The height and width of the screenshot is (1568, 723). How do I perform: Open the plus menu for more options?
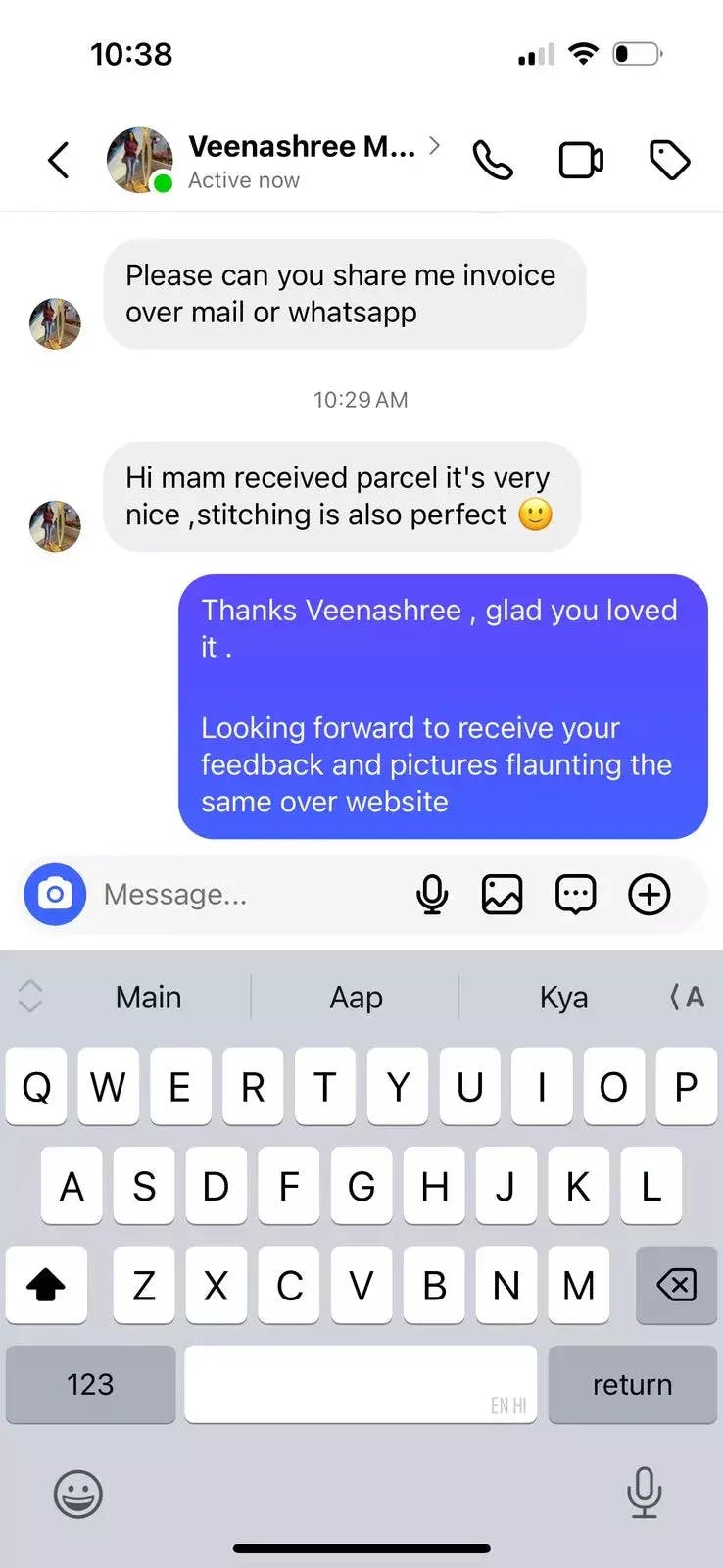(649, 894)
